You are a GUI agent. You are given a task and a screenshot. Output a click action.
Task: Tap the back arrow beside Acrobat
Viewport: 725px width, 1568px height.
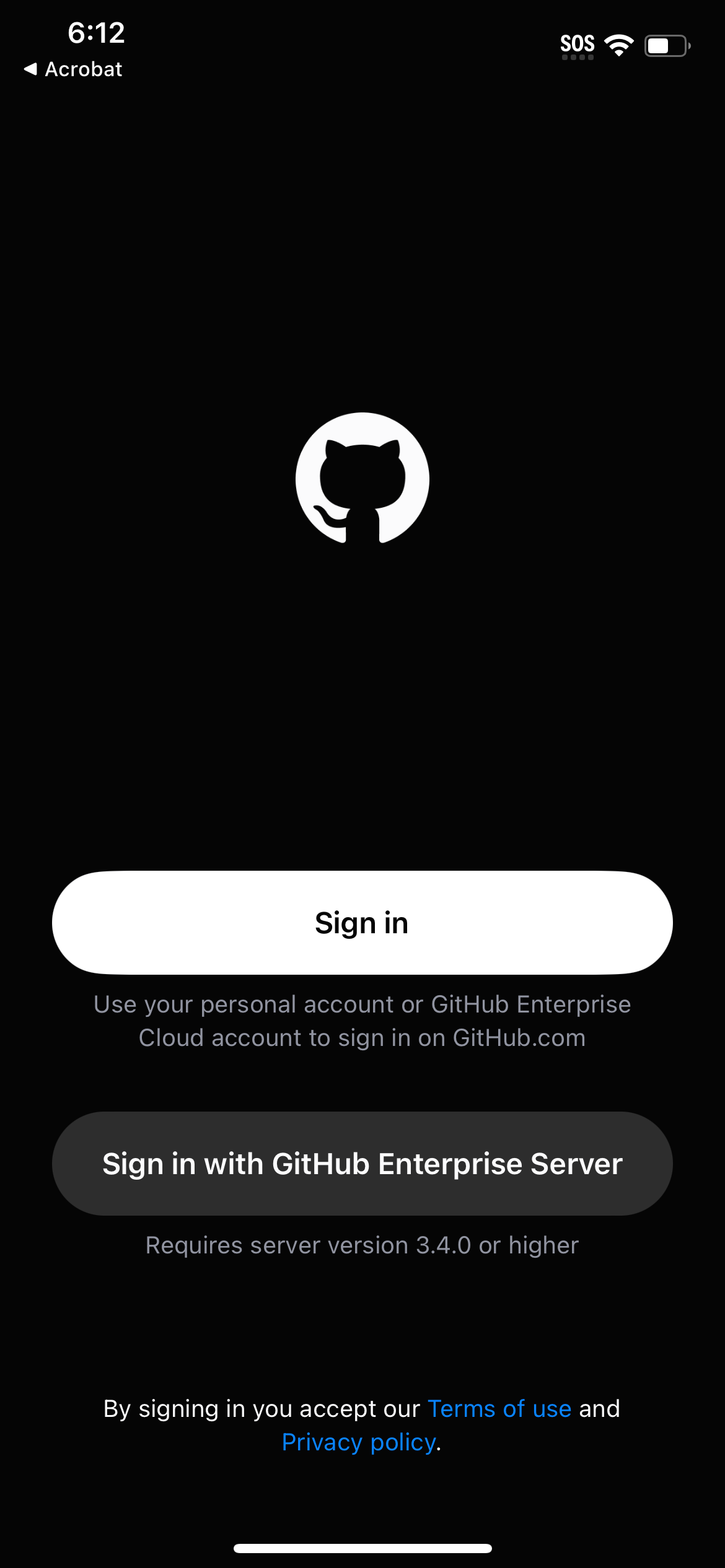(30, 69)
